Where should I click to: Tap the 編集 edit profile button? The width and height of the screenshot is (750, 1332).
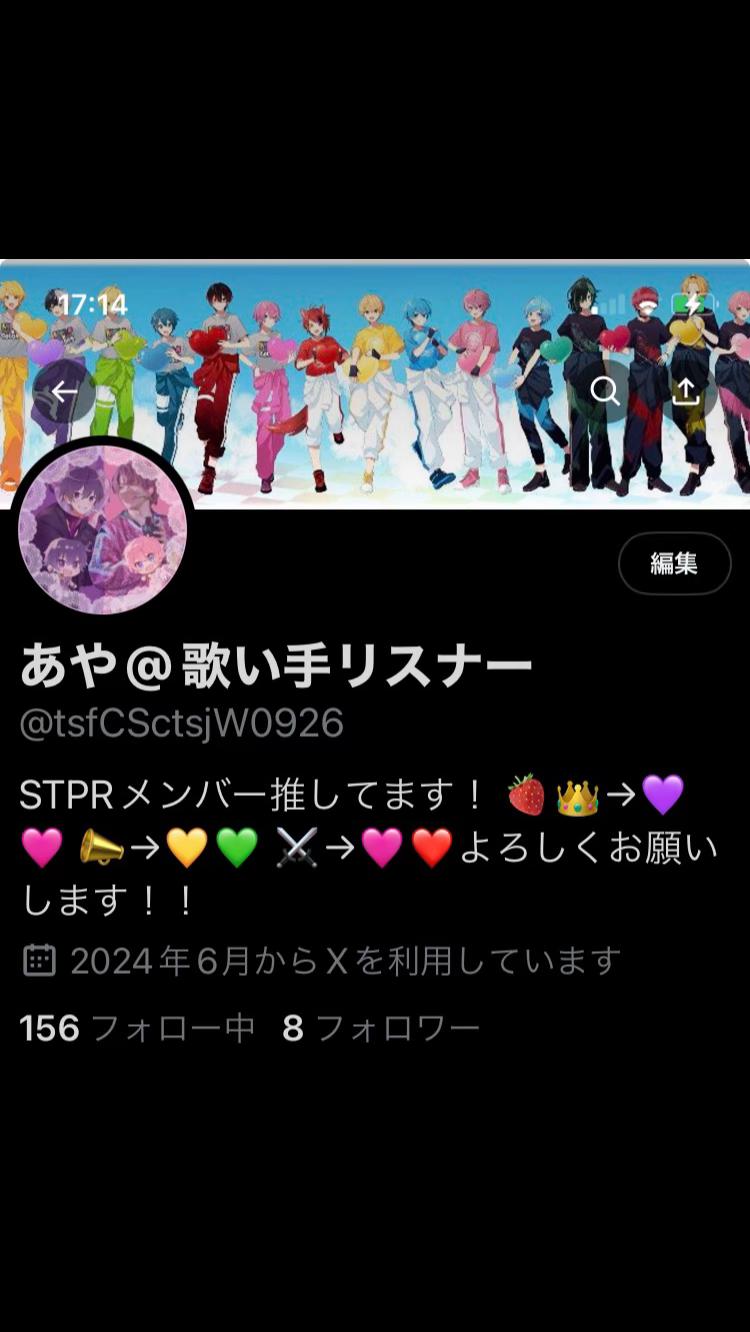(673, 564)
